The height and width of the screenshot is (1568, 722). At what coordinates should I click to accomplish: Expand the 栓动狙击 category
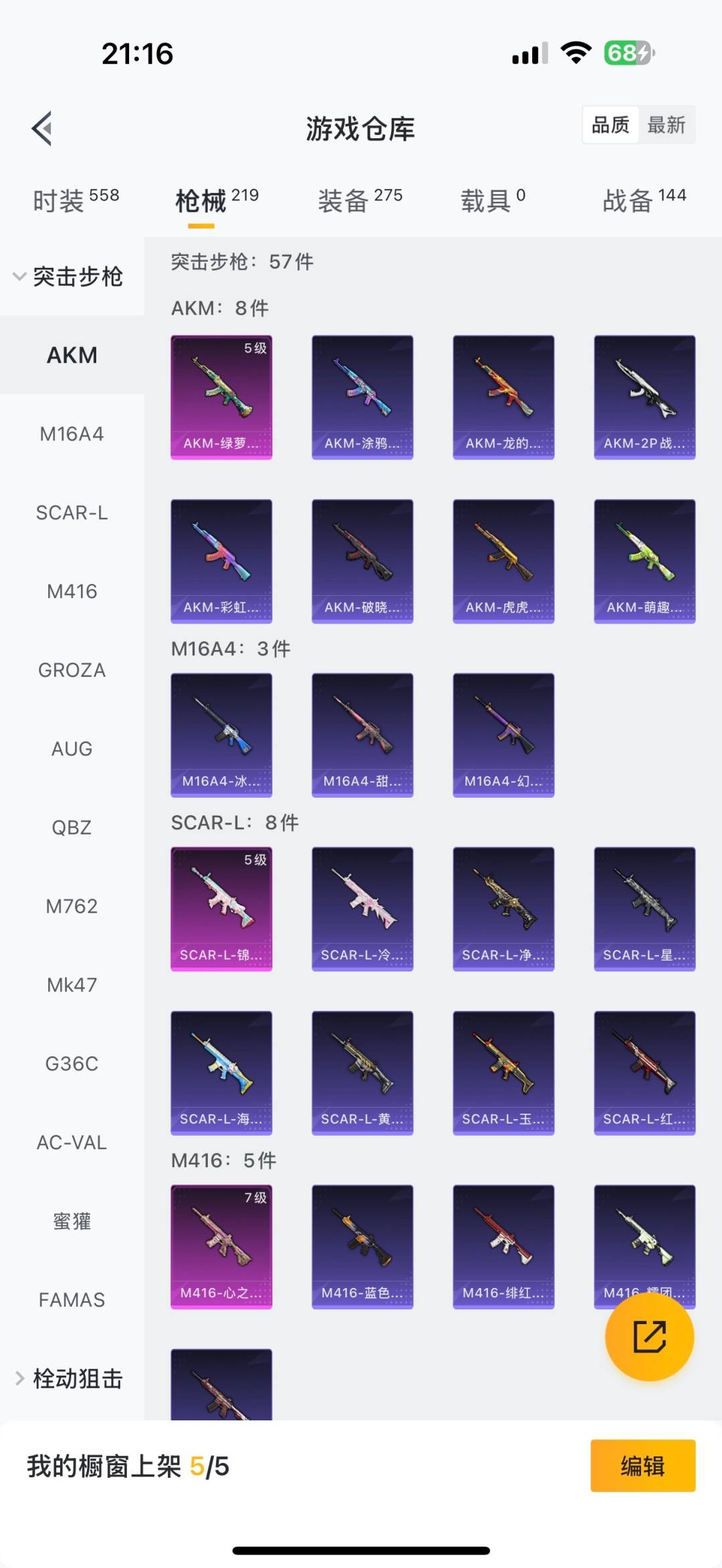tap(70, 1378)
